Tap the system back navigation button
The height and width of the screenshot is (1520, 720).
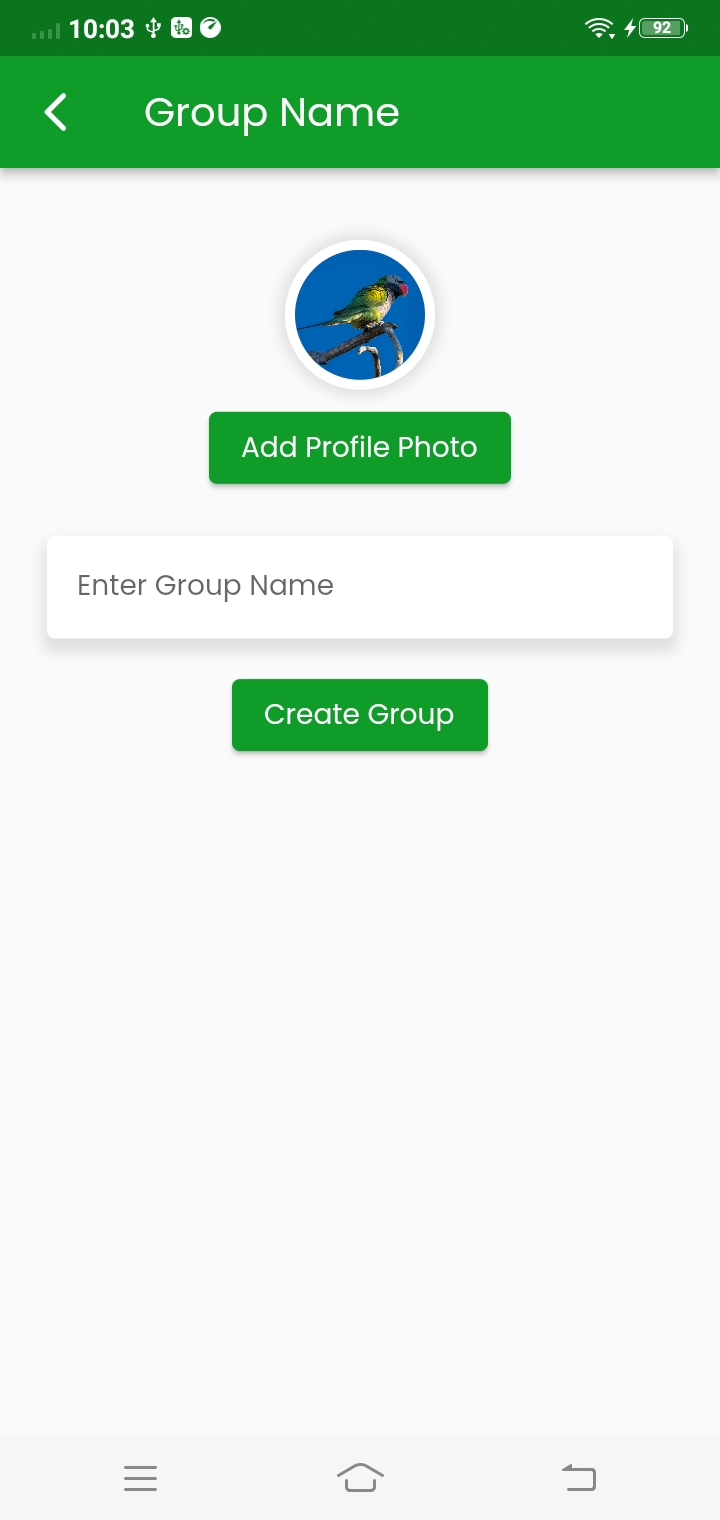pyautogui.click(x=579, y=1478)
